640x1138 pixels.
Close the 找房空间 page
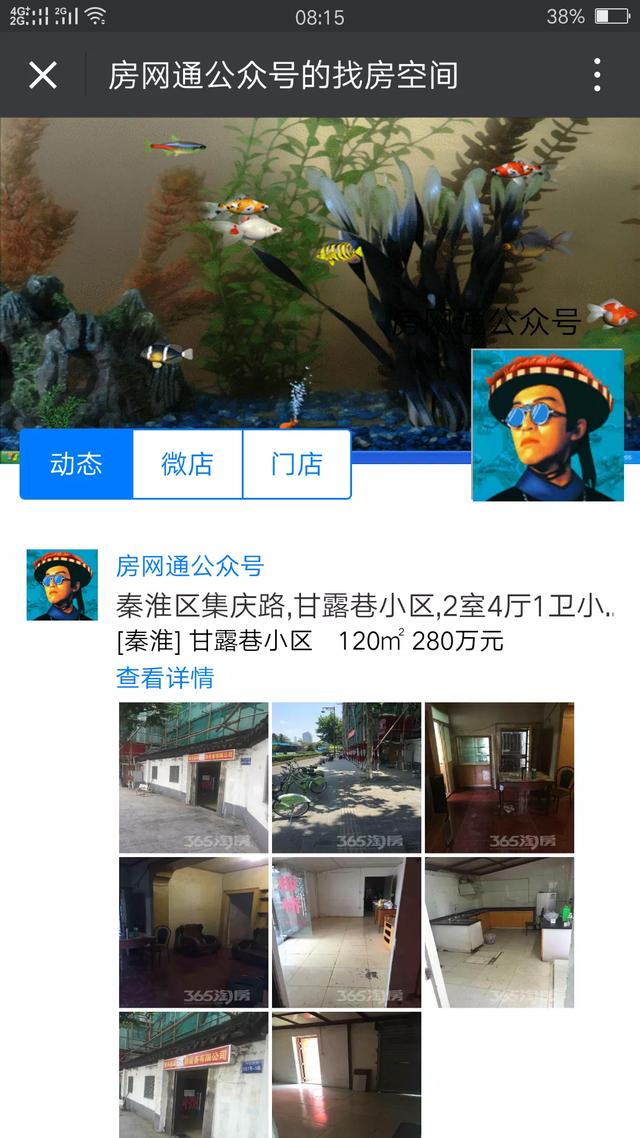[x=43, y=75]
